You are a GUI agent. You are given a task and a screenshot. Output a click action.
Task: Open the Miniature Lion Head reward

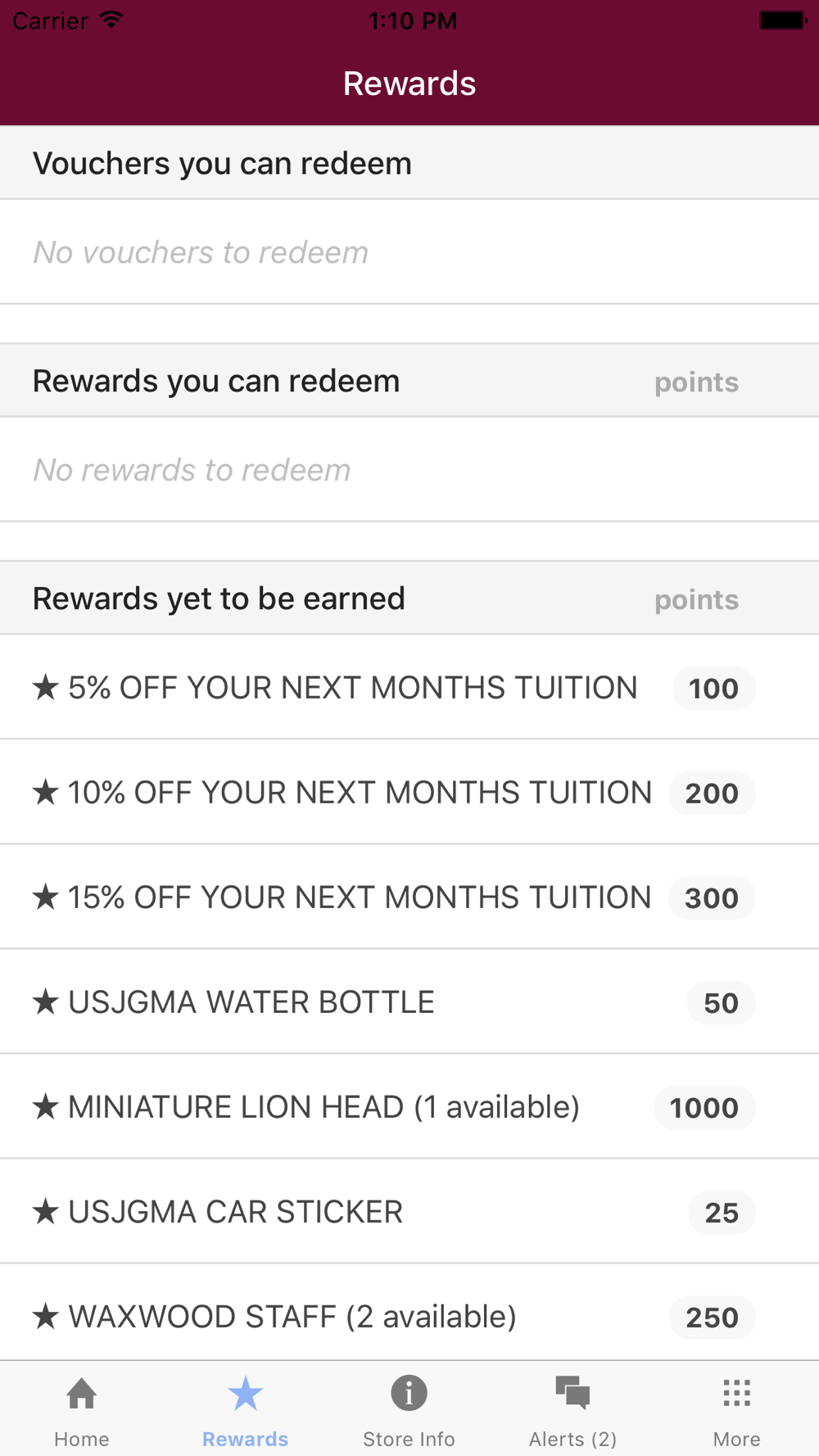click(x=324, y=1107)
